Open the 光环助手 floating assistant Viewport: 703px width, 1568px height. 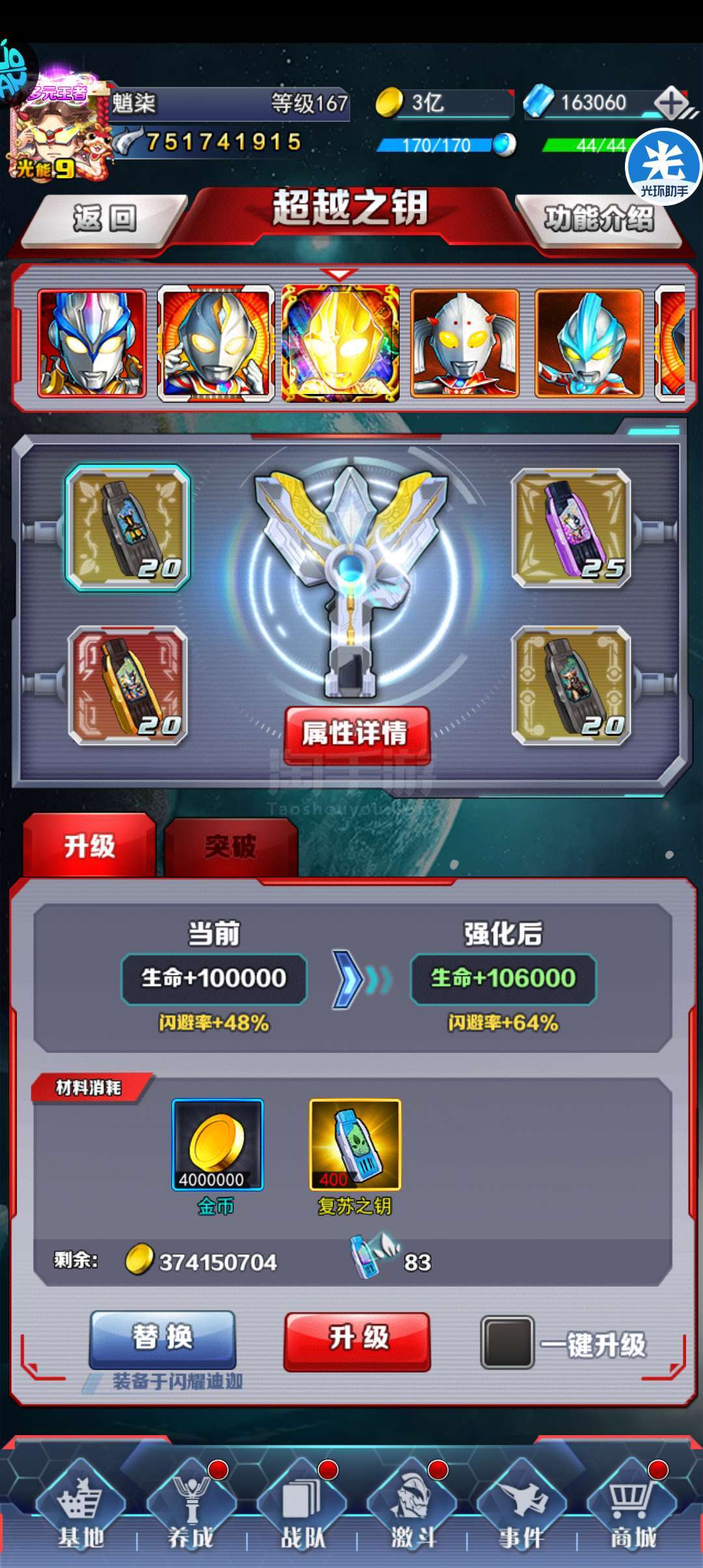click(664, 166)
